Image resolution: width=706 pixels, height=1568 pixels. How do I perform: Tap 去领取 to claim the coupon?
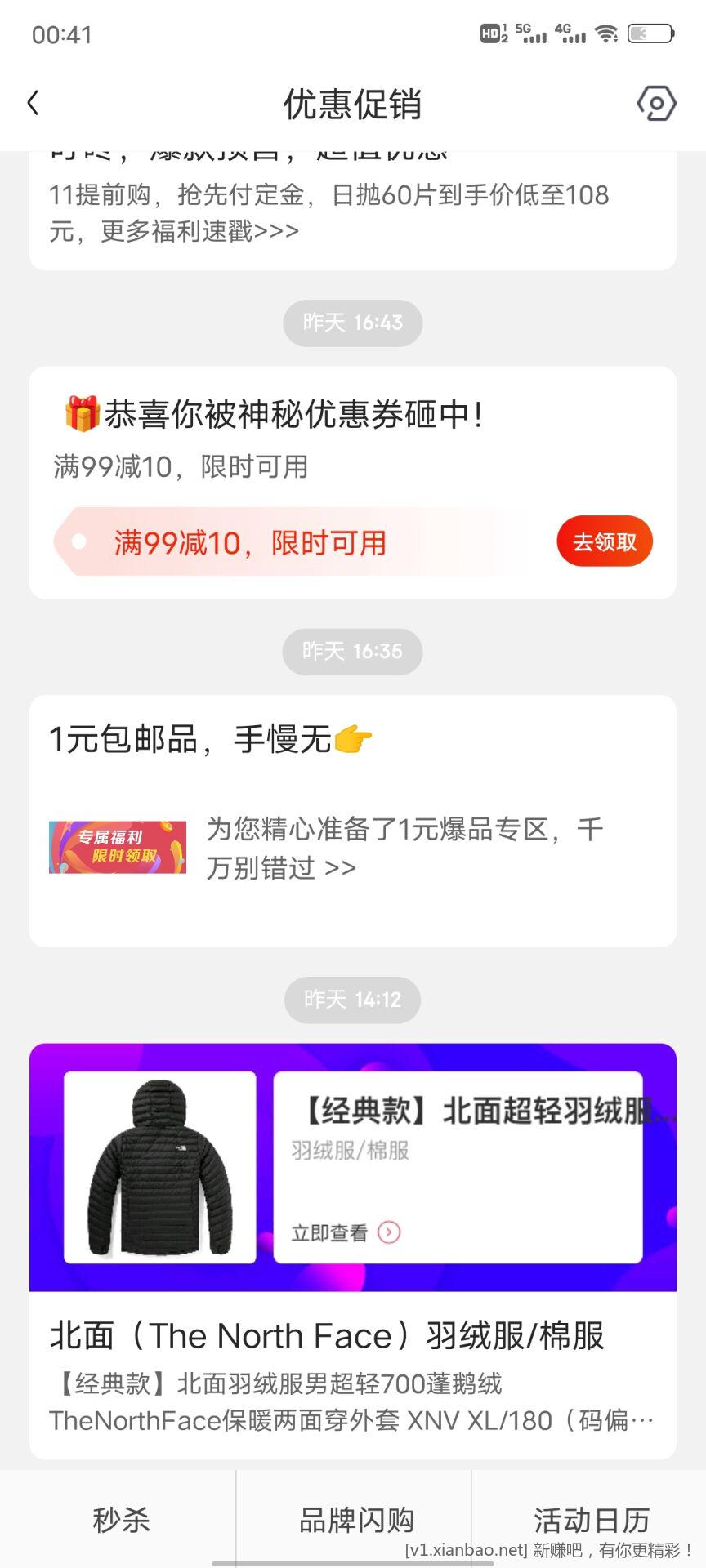click(604, 541)
